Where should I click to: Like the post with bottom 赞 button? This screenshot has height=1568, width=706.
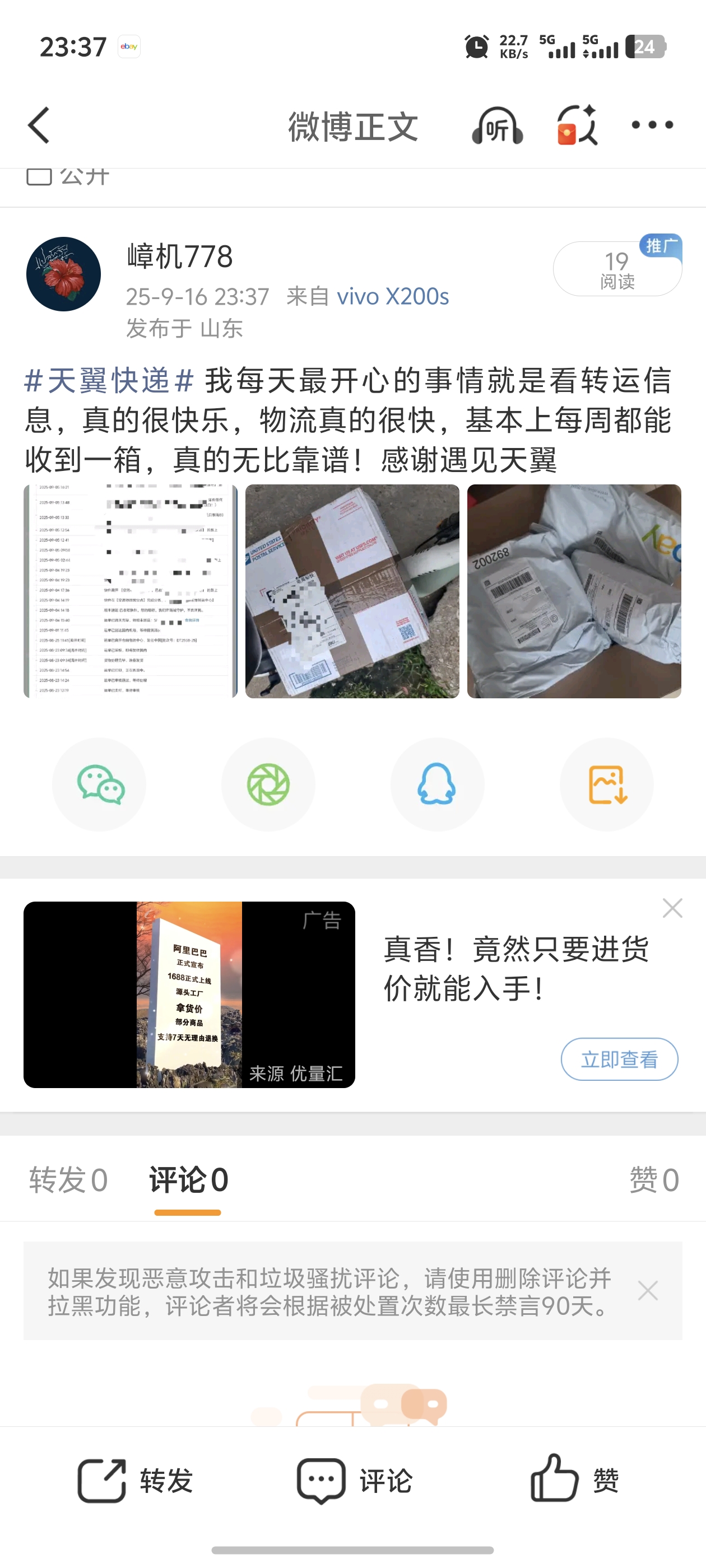(574, 1479)
